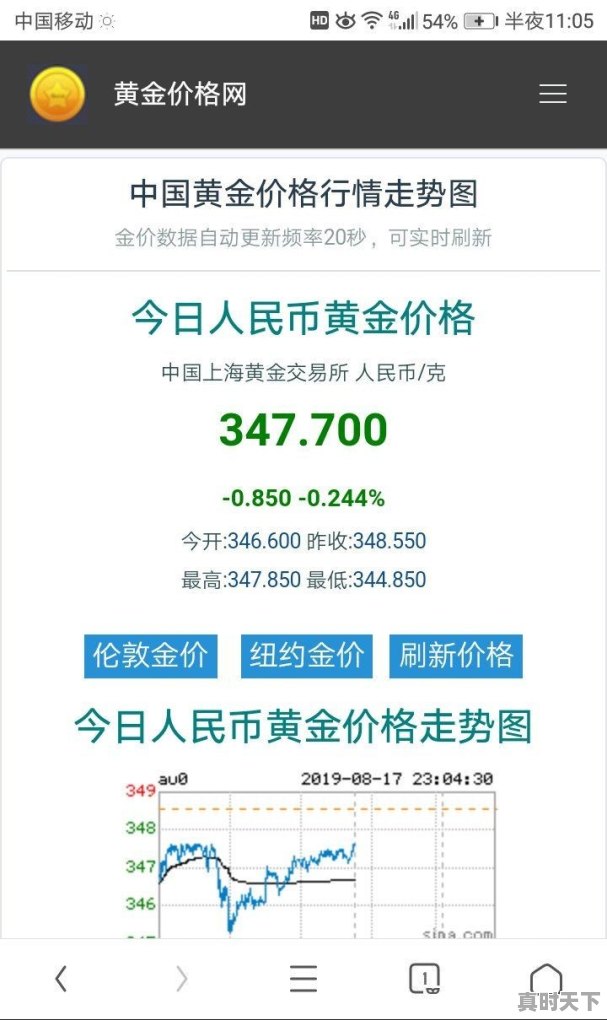This screenshot has height=1020, width=607.
Task: Open the browser menu button
Action: (x=303, y=978)
